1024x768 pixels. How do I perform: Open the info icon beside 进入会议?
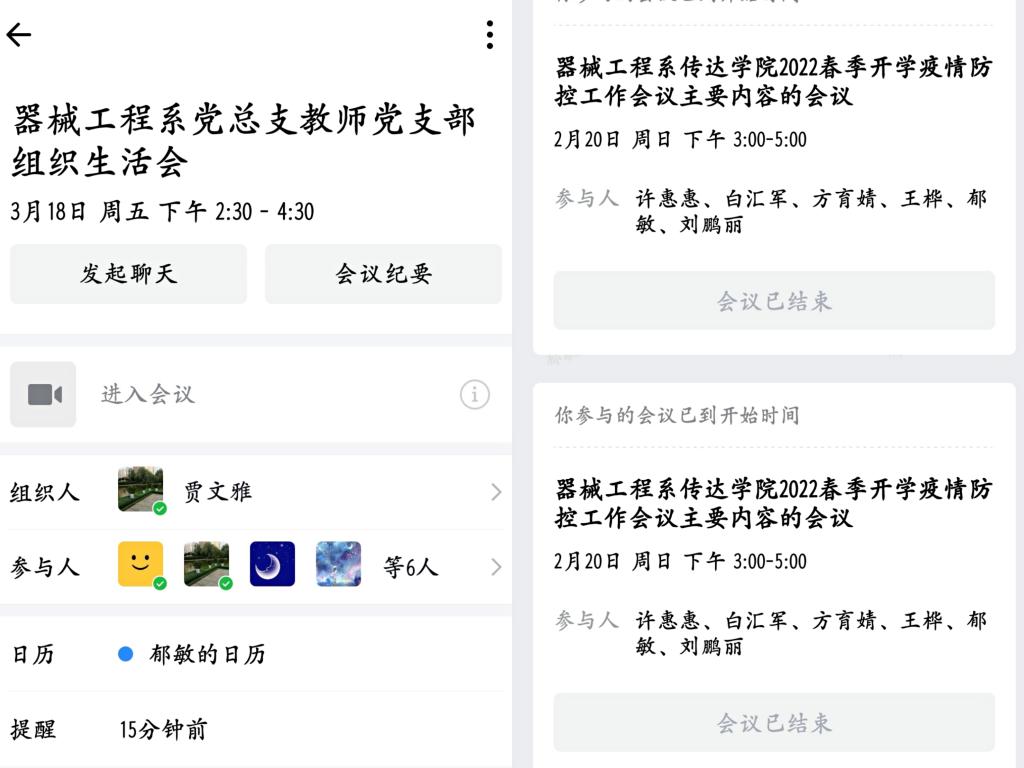[x=475, y=395]
